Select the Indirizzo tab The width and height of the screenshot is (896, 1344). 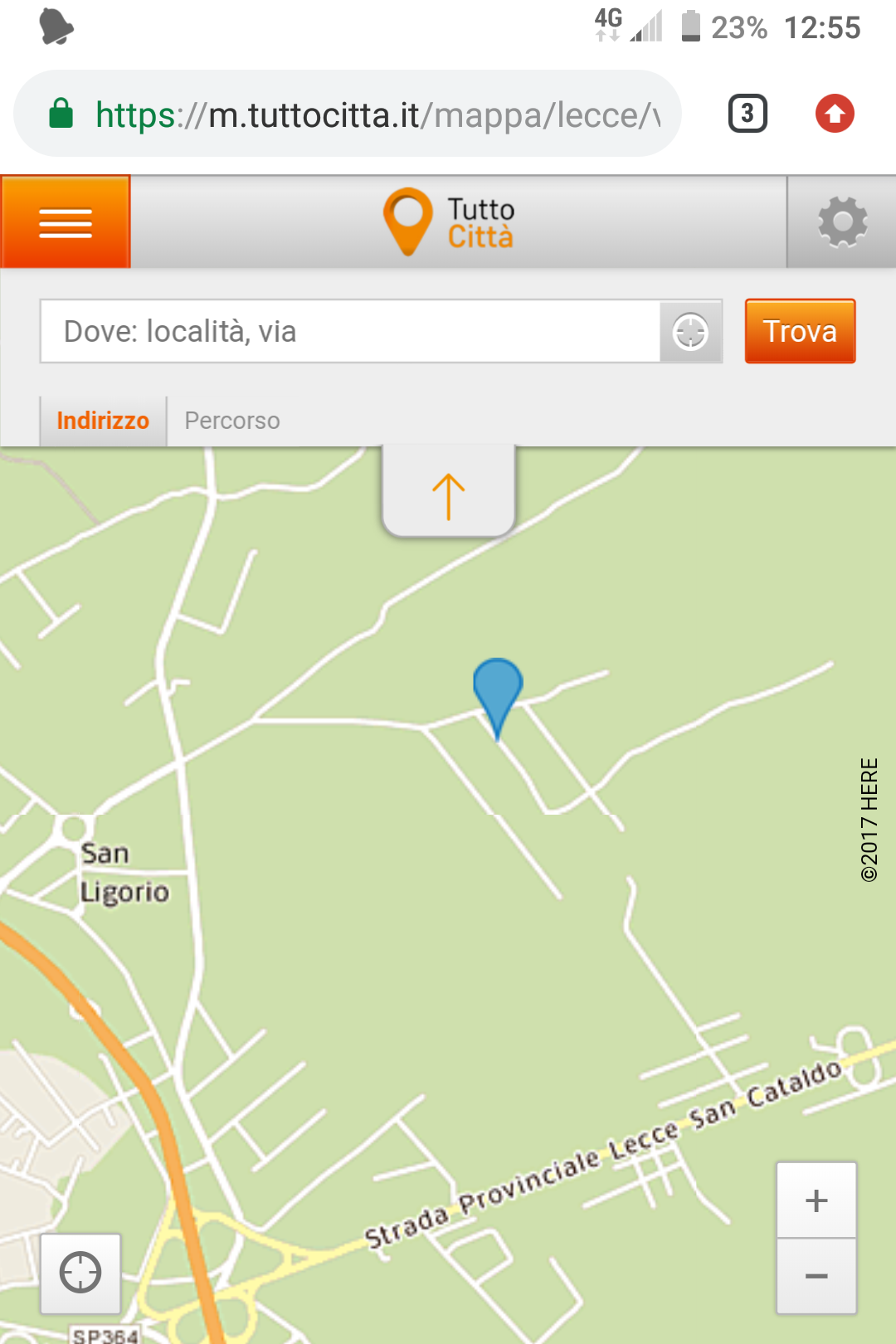tap(103, 421)
